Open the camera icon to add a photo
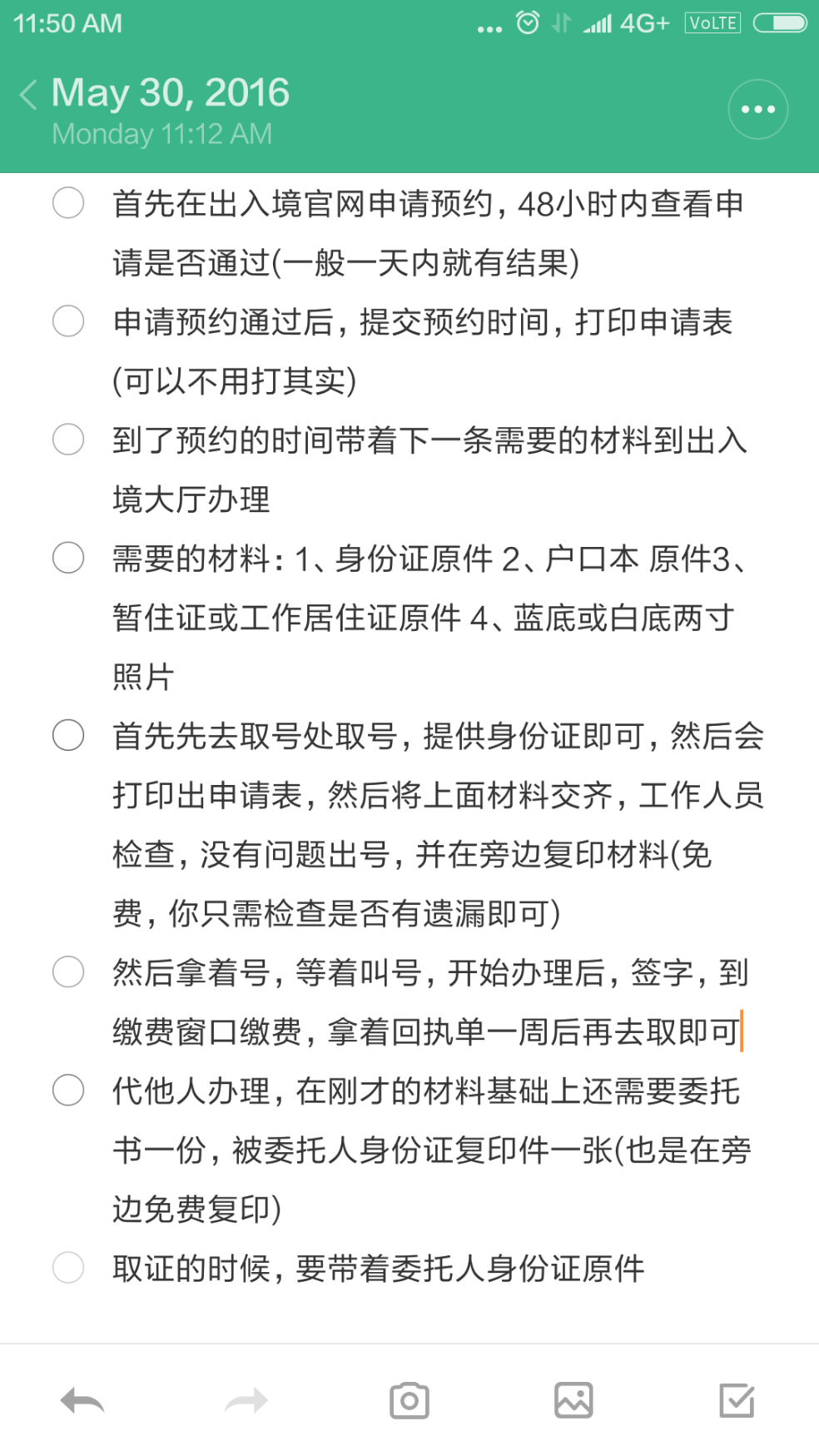The image size is (819, 1456). pyautogui.click(x=409, y=1402)
